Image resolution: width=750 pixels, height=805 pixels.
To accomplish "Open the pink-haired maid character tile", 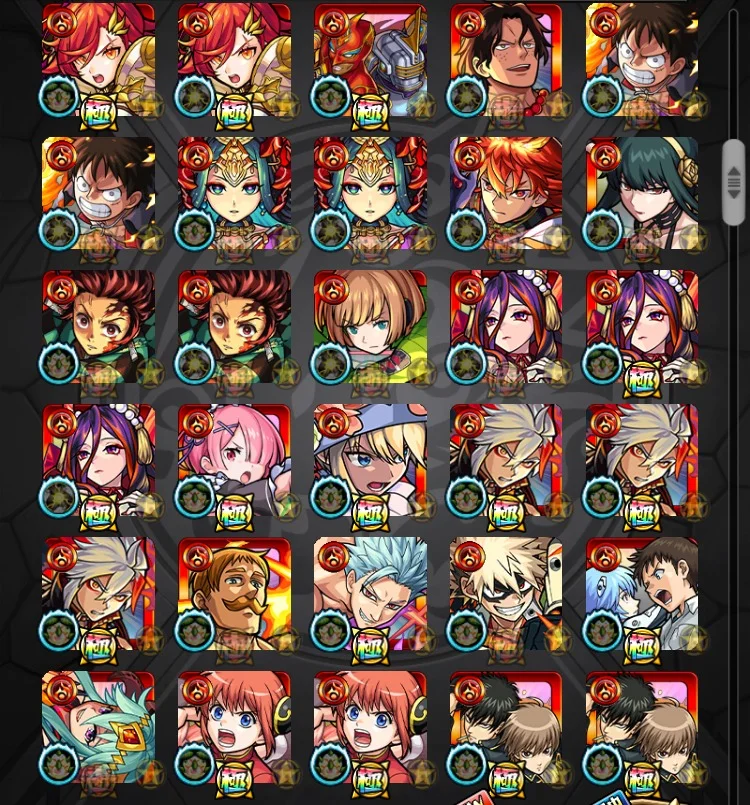I will pos(235,460).
